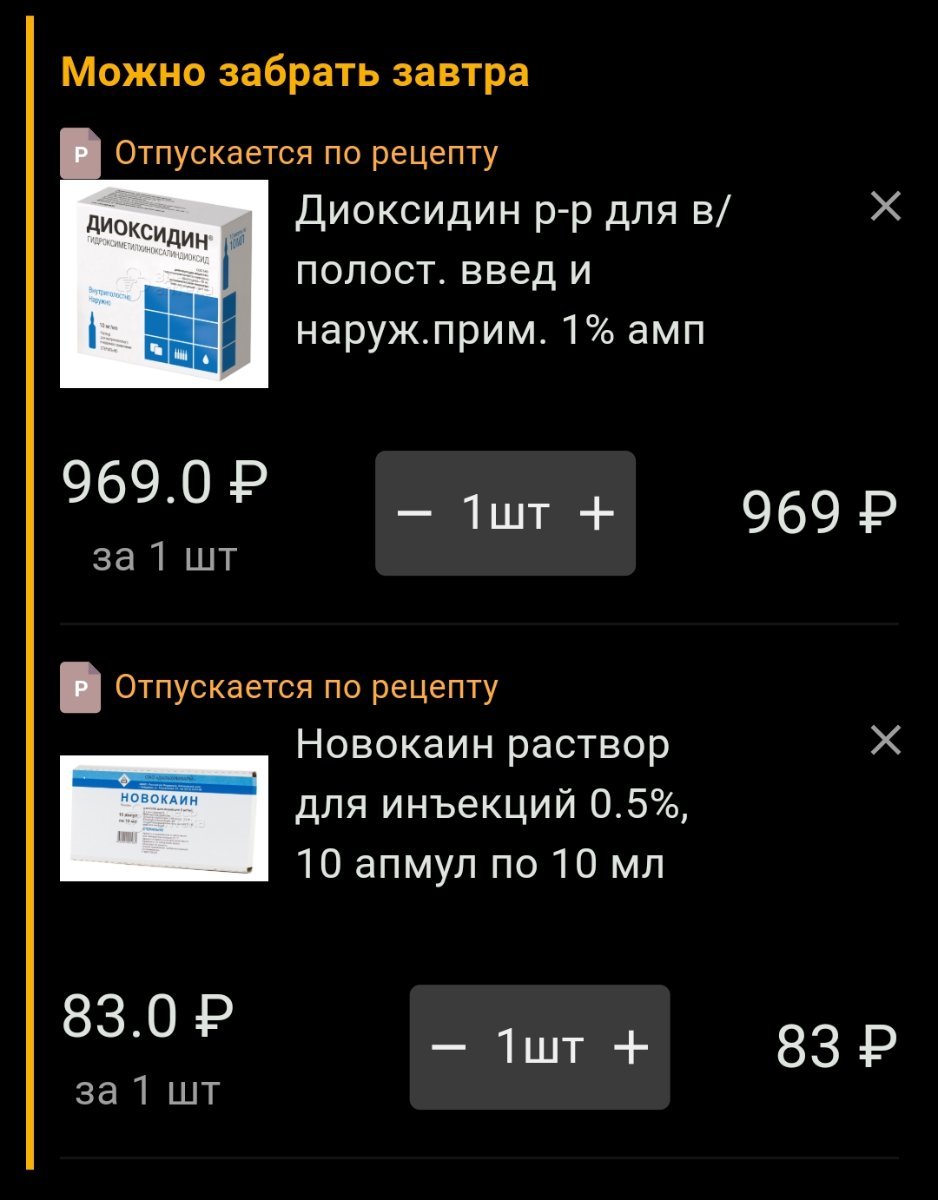This screenshot has width=938, height=1200.
Task: Open the Новокаин product image
Action: click(x=164, y=818)
